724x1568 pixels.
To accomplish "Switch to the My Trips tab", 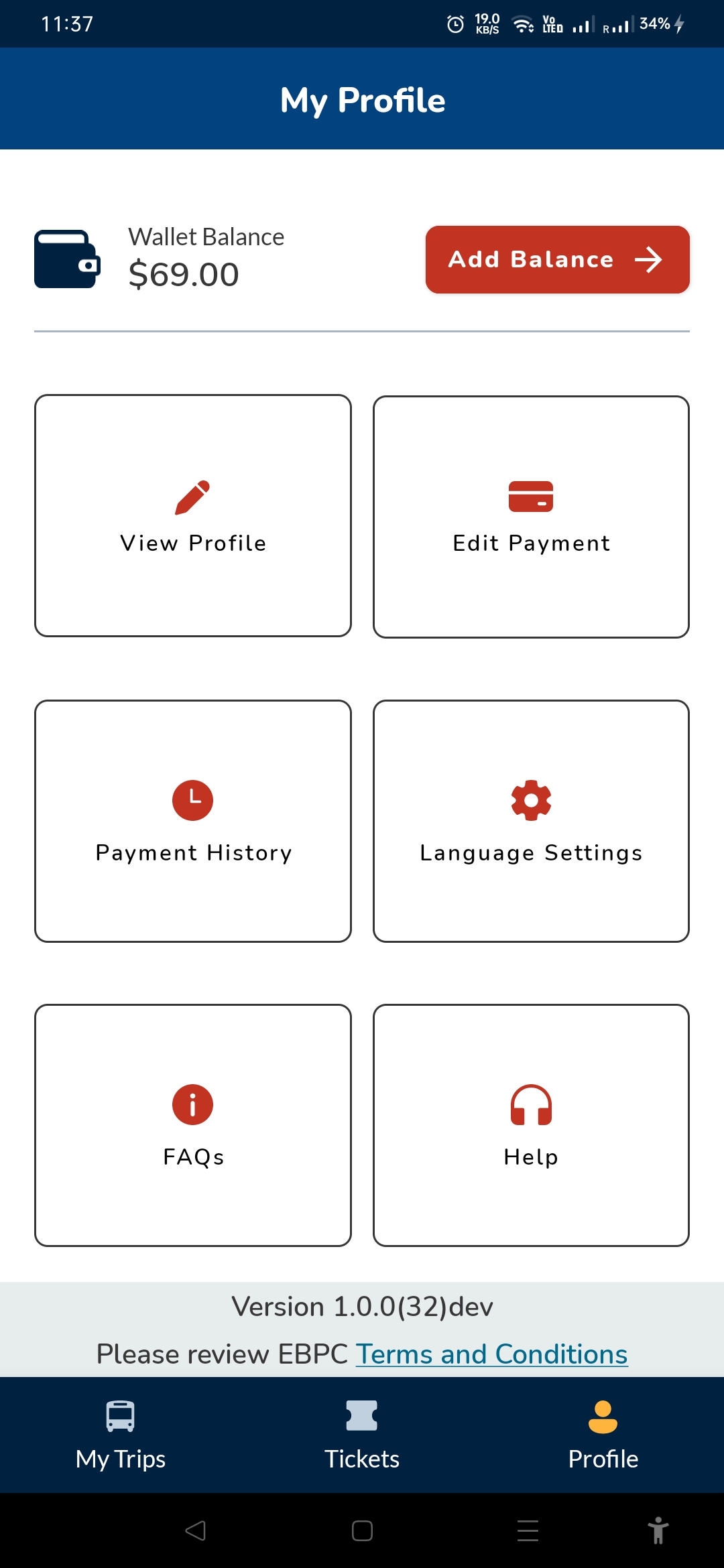I will (x=121, y=1435).
